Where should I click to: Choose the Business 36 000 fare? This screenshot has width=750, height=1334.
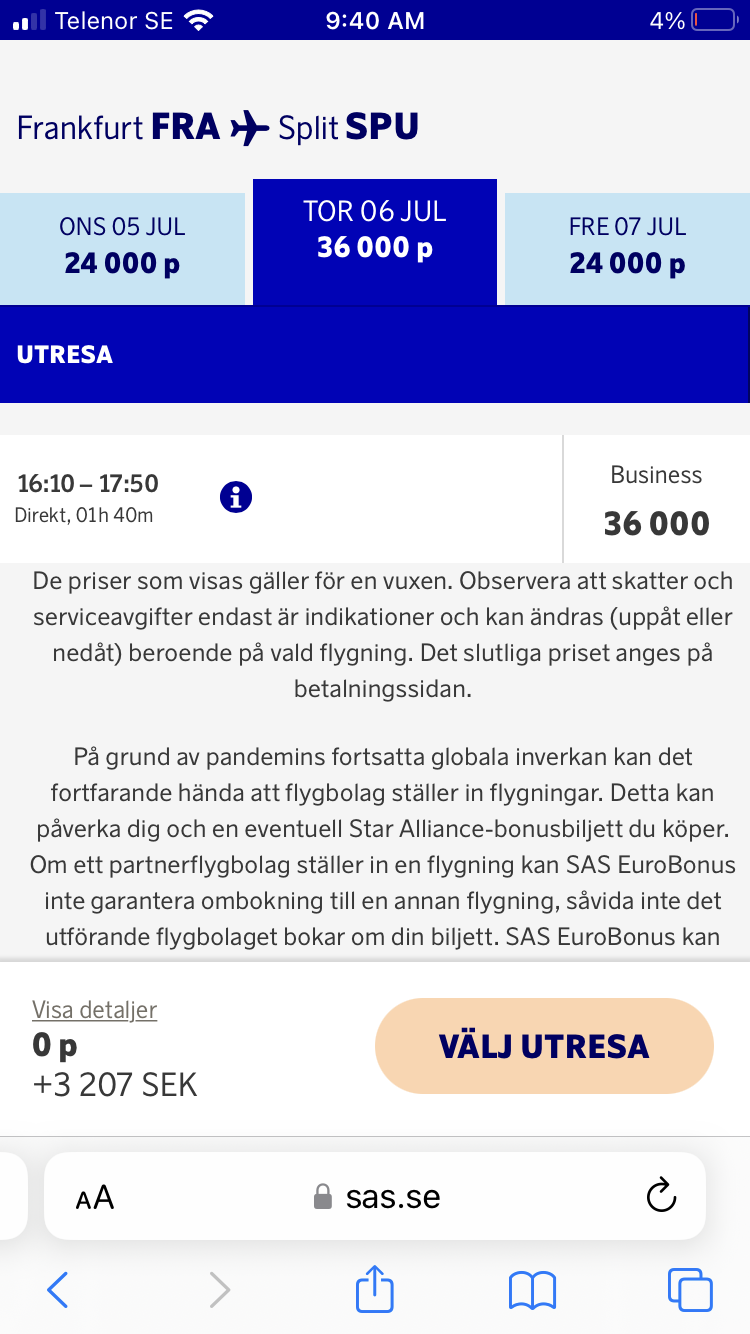tap(656, 500)
